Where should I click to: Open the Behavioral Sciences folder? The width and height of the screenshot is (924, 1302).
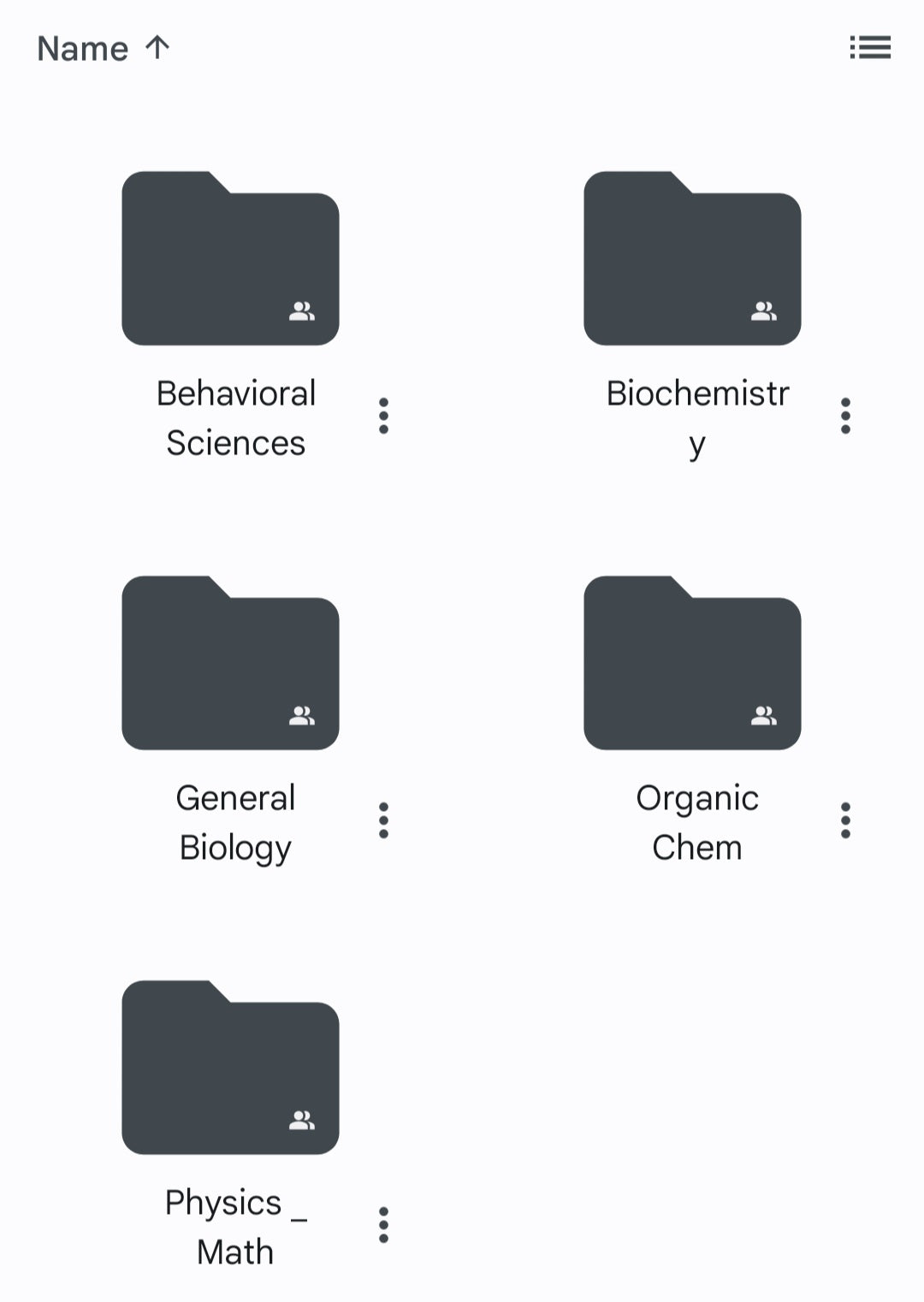point(230,258)
